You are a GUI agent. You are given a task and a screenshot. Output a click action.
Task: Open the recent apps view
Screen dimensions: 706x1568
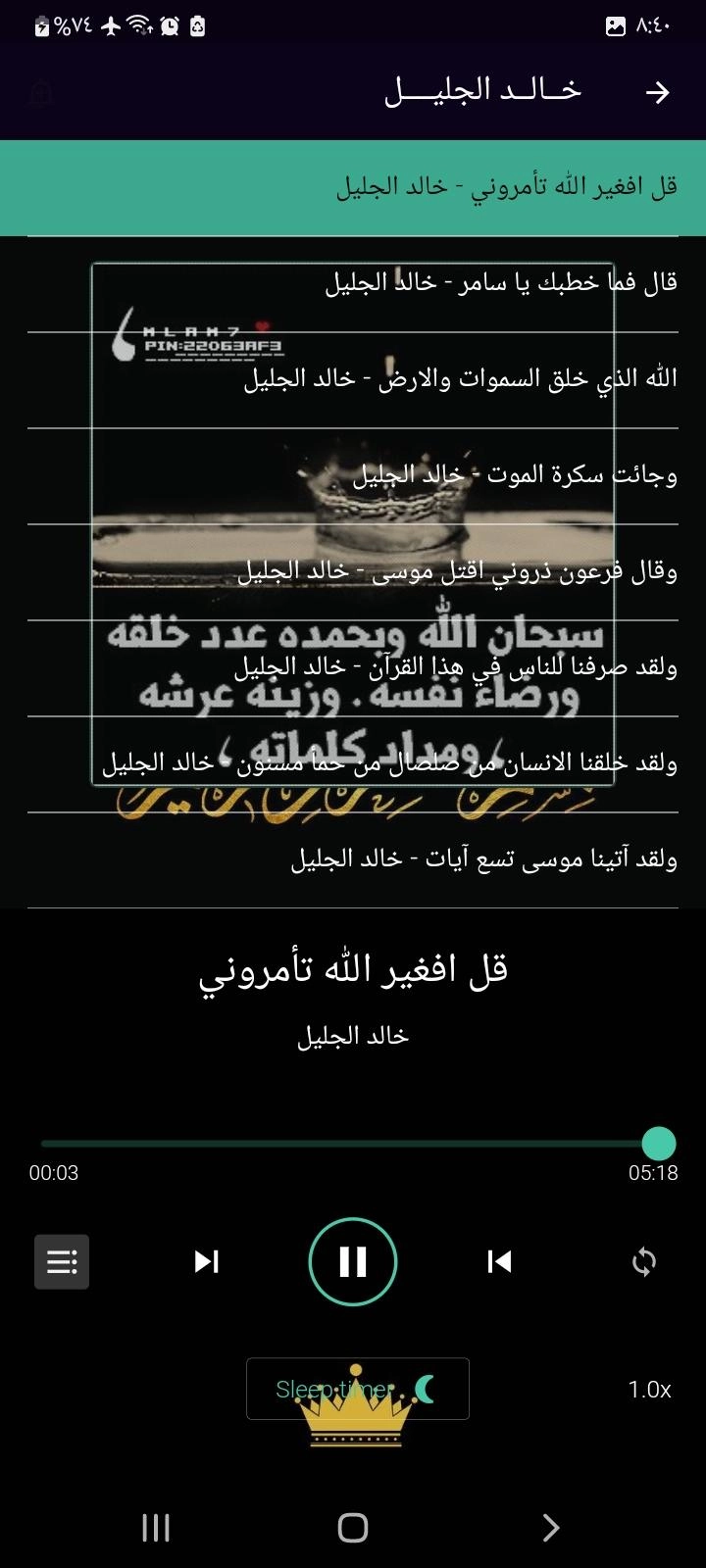coord(156,1527)
